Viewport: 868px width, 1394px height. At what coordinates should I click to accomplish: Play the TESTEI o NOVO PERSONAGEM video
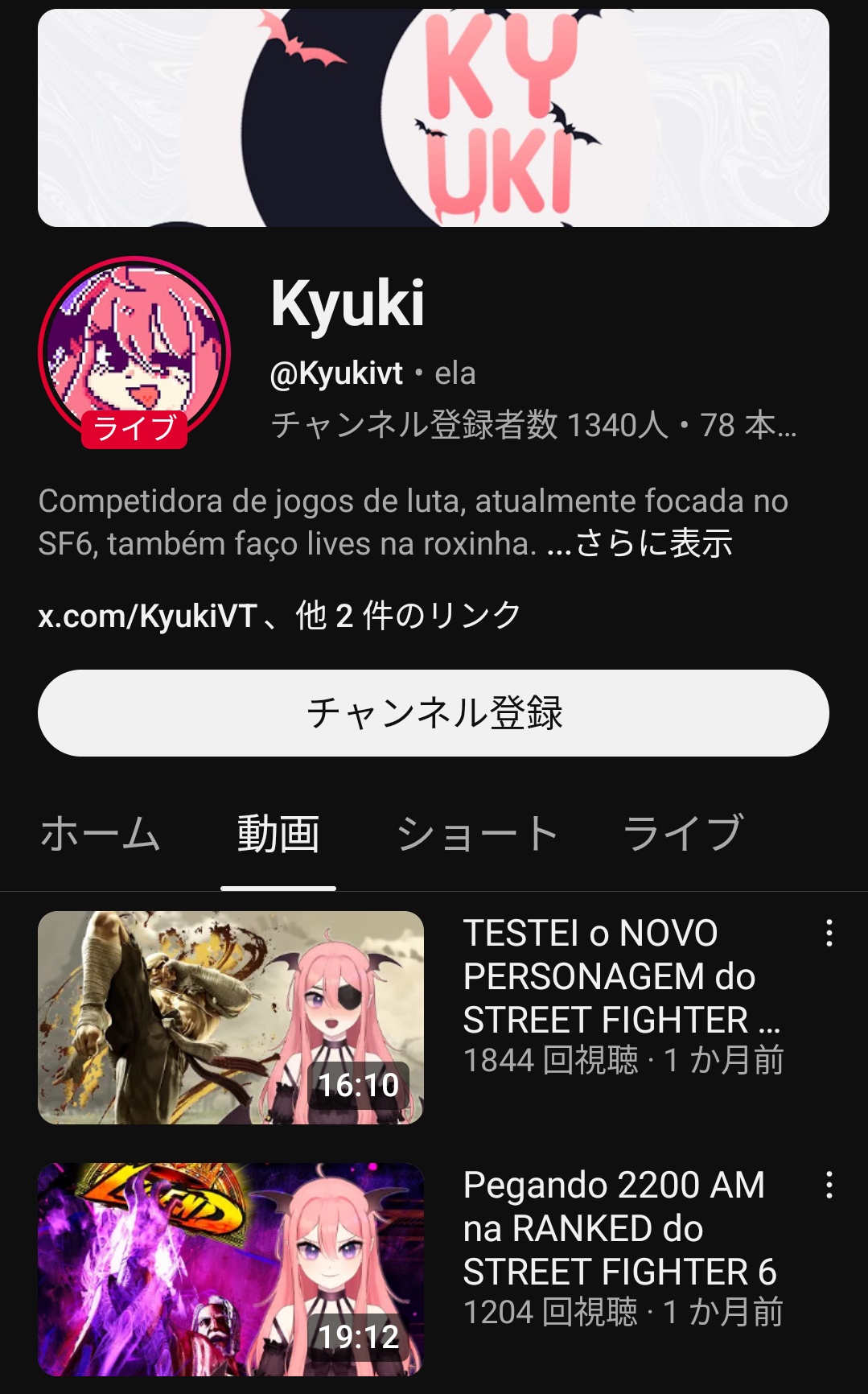pyautogui.click(x=231, y=1017)
